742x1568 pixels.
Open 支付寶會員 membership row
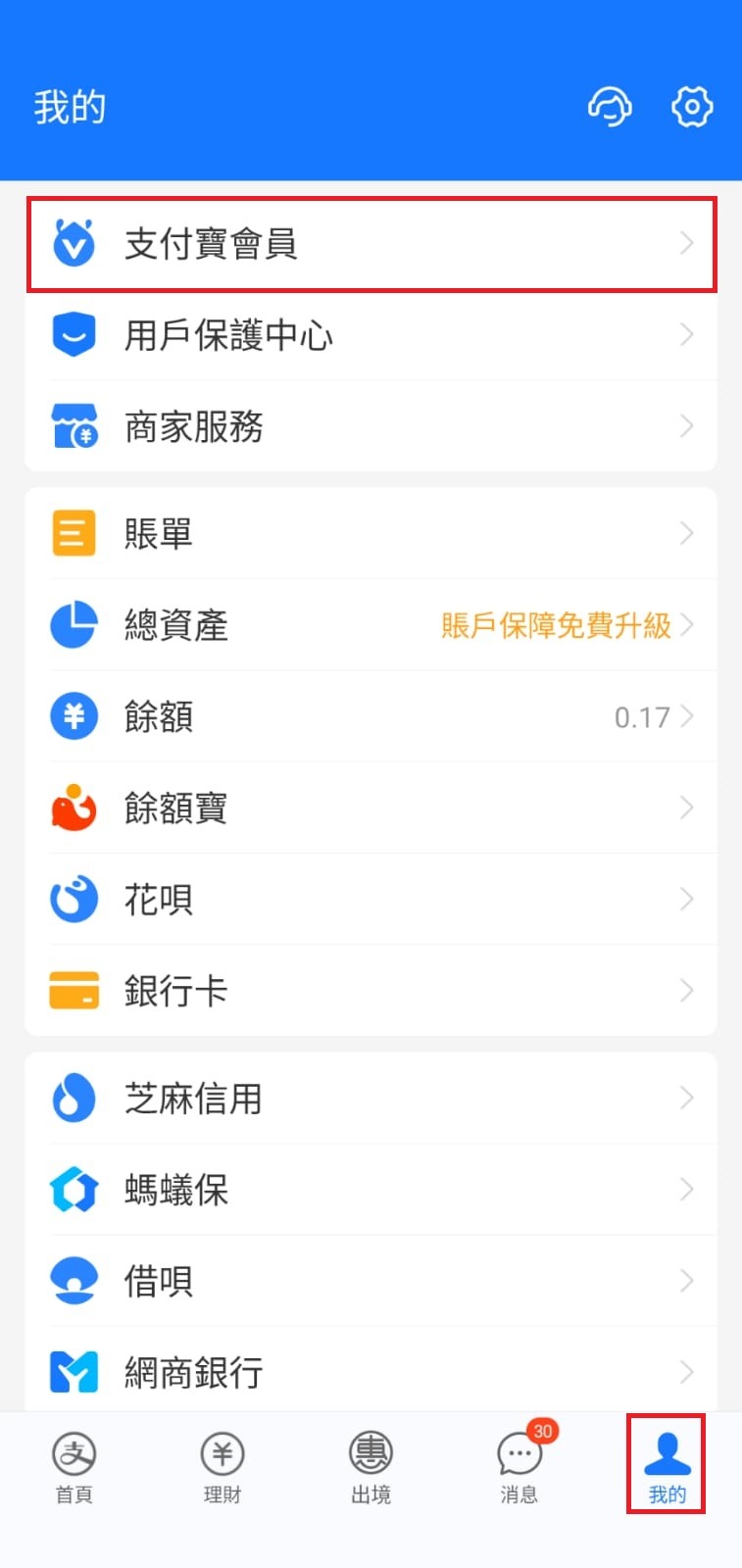(371, 244)
